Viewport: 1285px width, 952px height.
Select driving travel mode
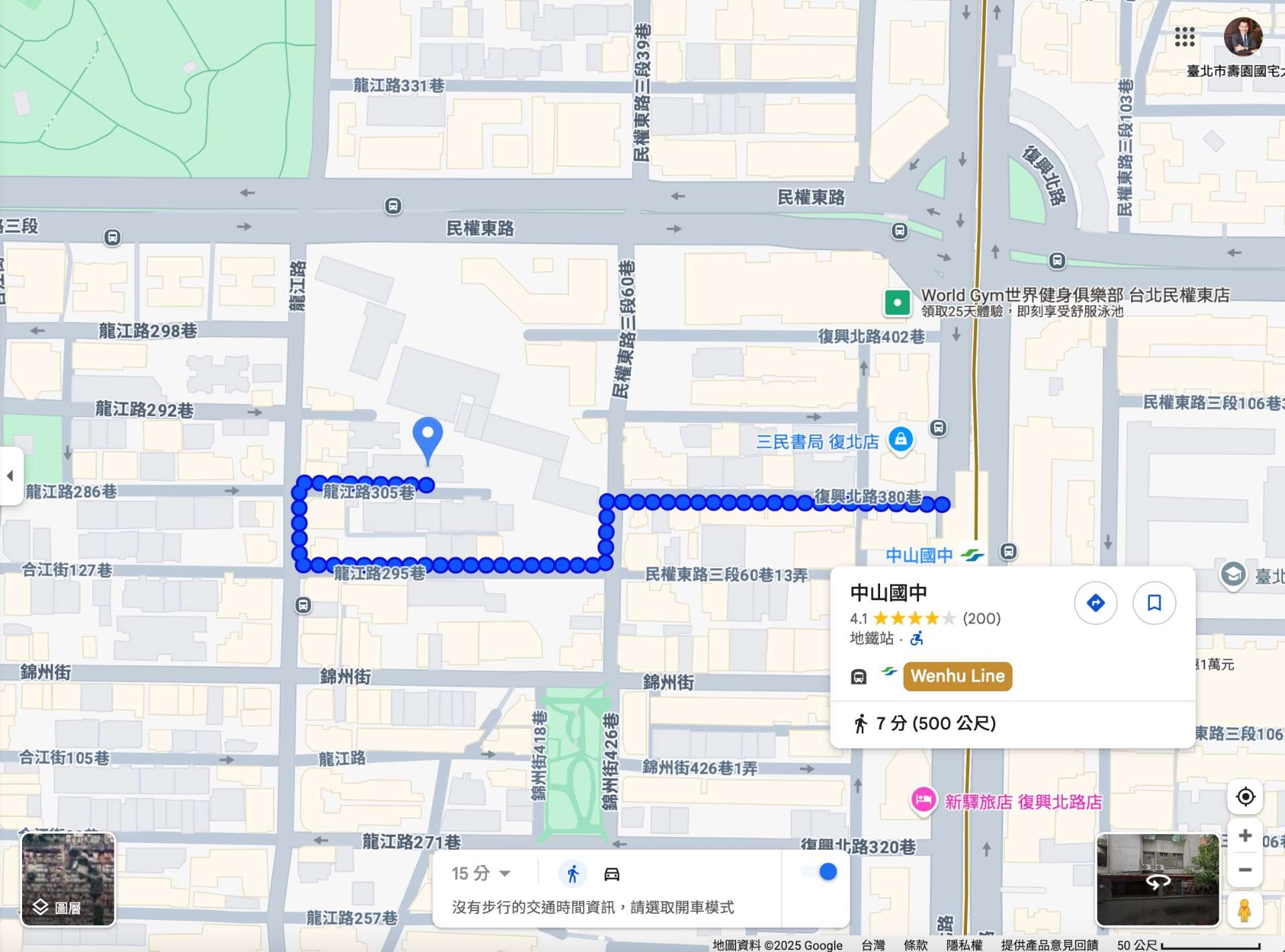(612, 874)
